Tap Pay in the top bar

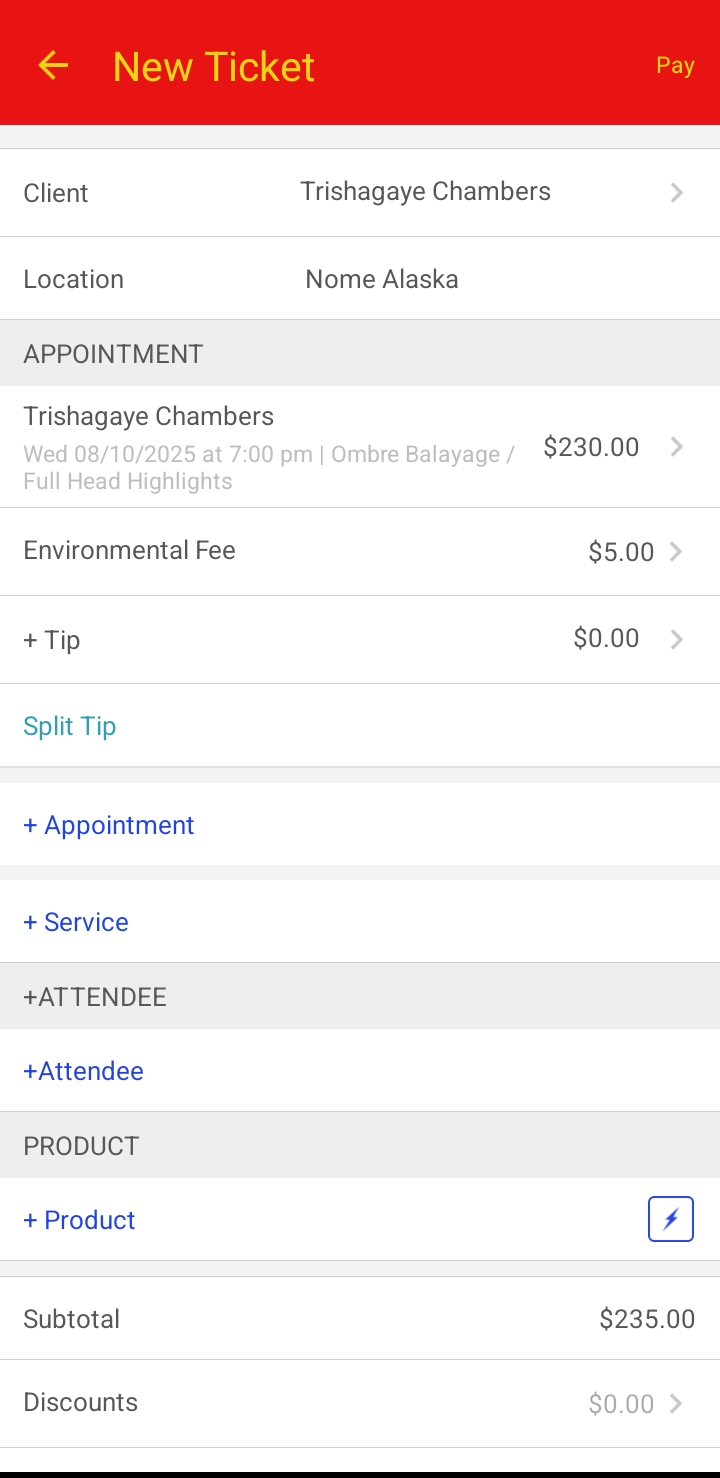(675, 66)
